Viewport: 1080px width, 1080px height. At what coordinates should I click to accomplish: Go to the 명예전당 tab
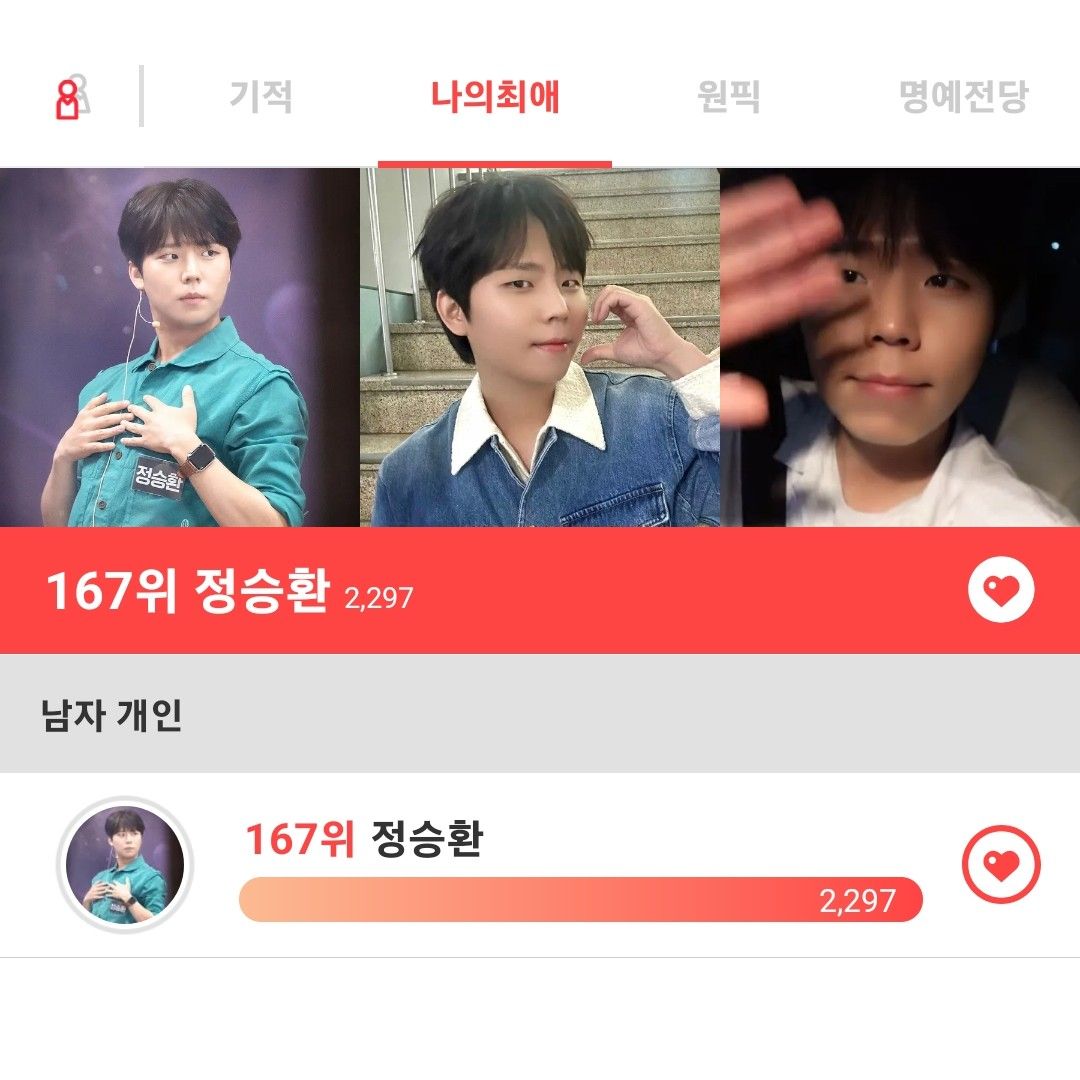coord(963,97)
